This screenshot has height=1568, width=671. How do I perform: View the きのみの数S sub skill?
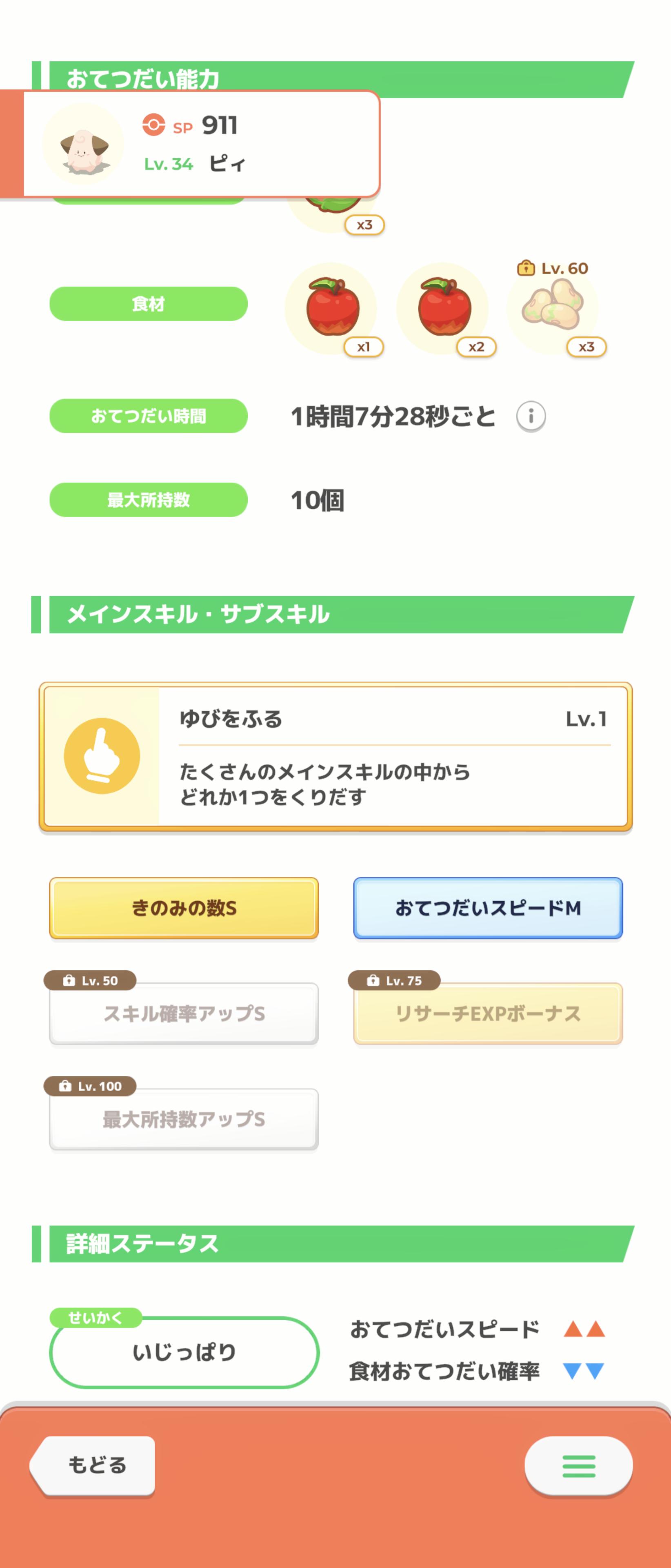tap(184, 908)
